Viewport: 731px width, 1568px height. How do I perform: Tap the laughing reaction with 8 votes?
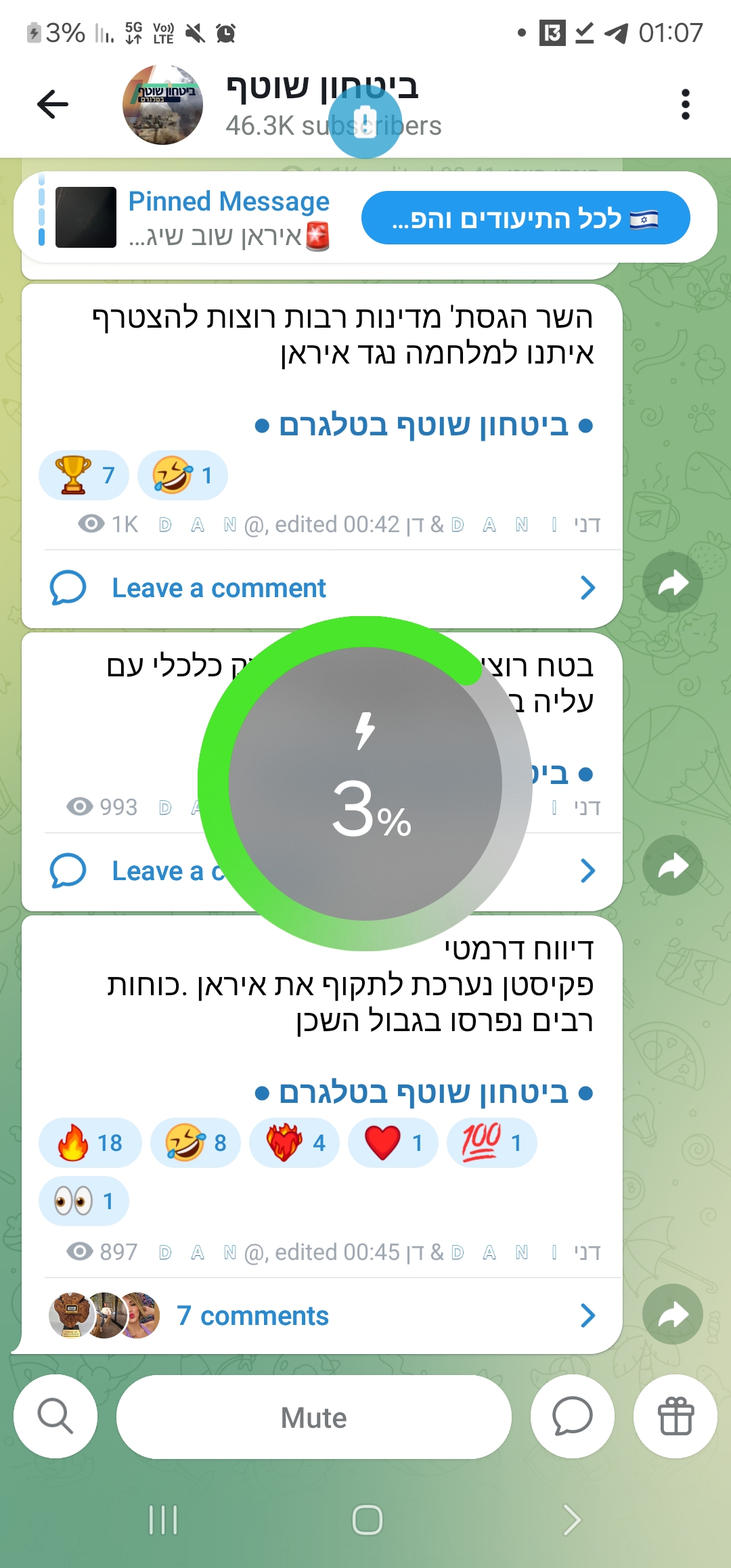coord(195,1143)
